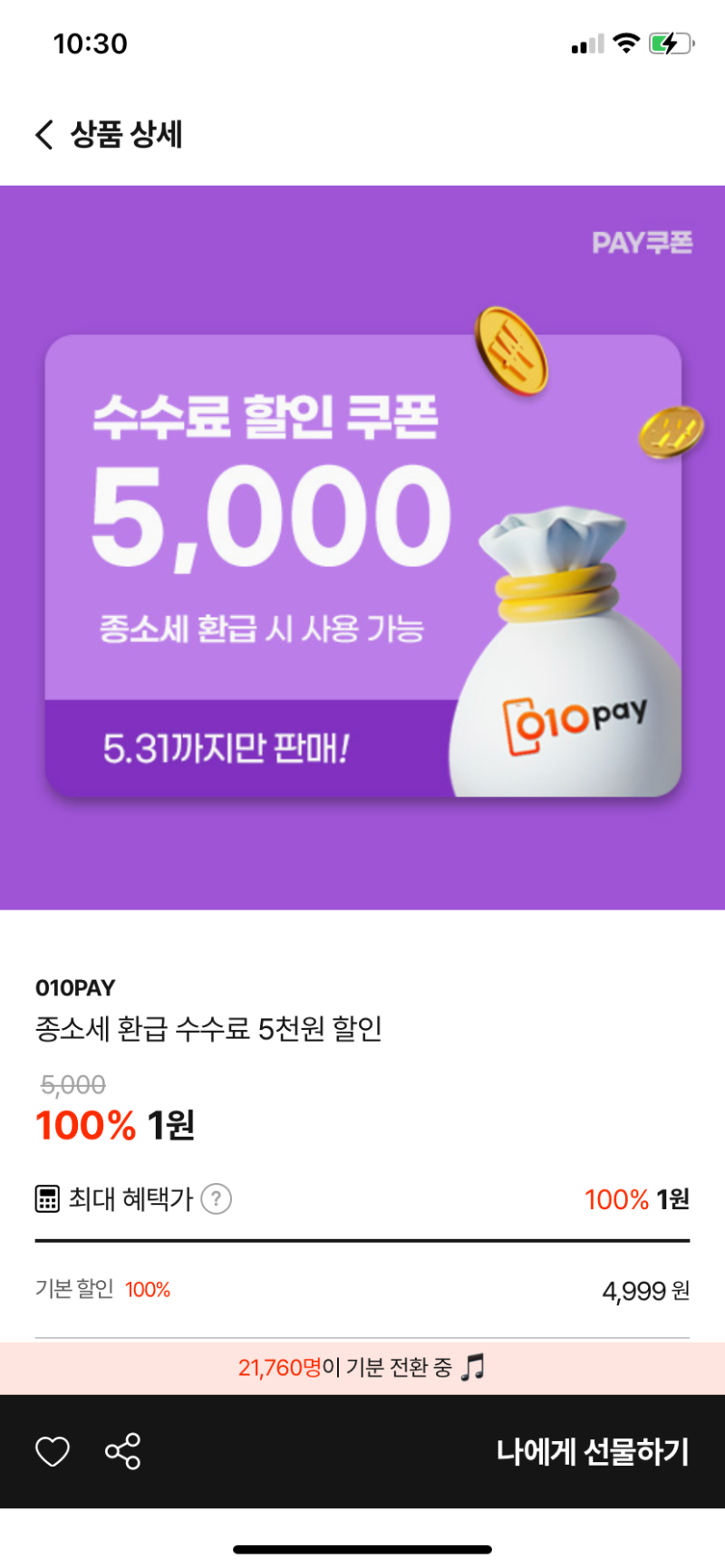Viewport: 725px width, 1568px height.
Task: Tap the 나에게 선물하기 button
Action: (x=593, y=1451)
